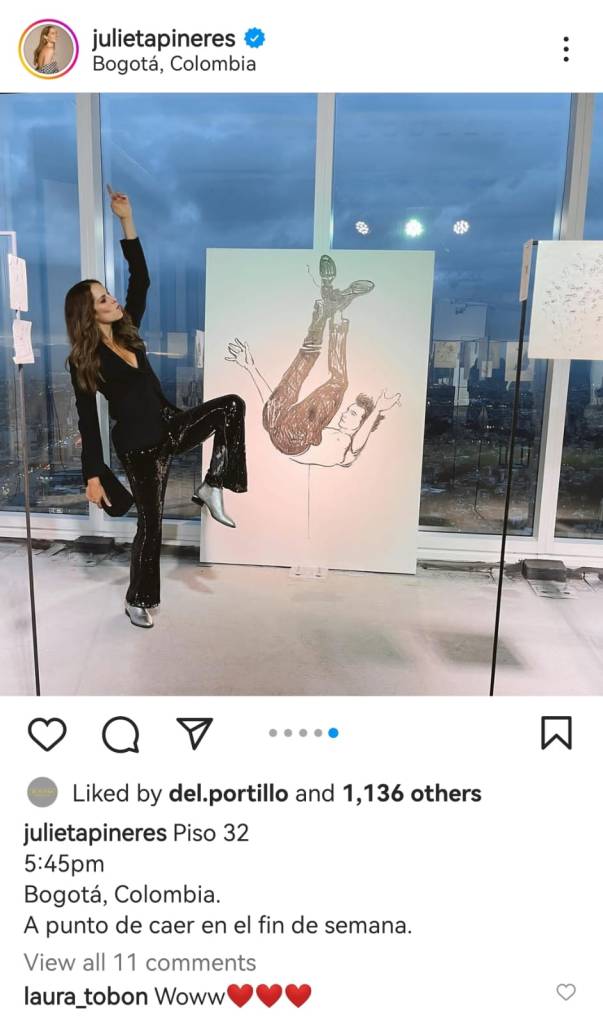Save this post with the bookmark icon
Viewport: 603px width, 1024px height.
pyautogui.click(x=556, y=734)
